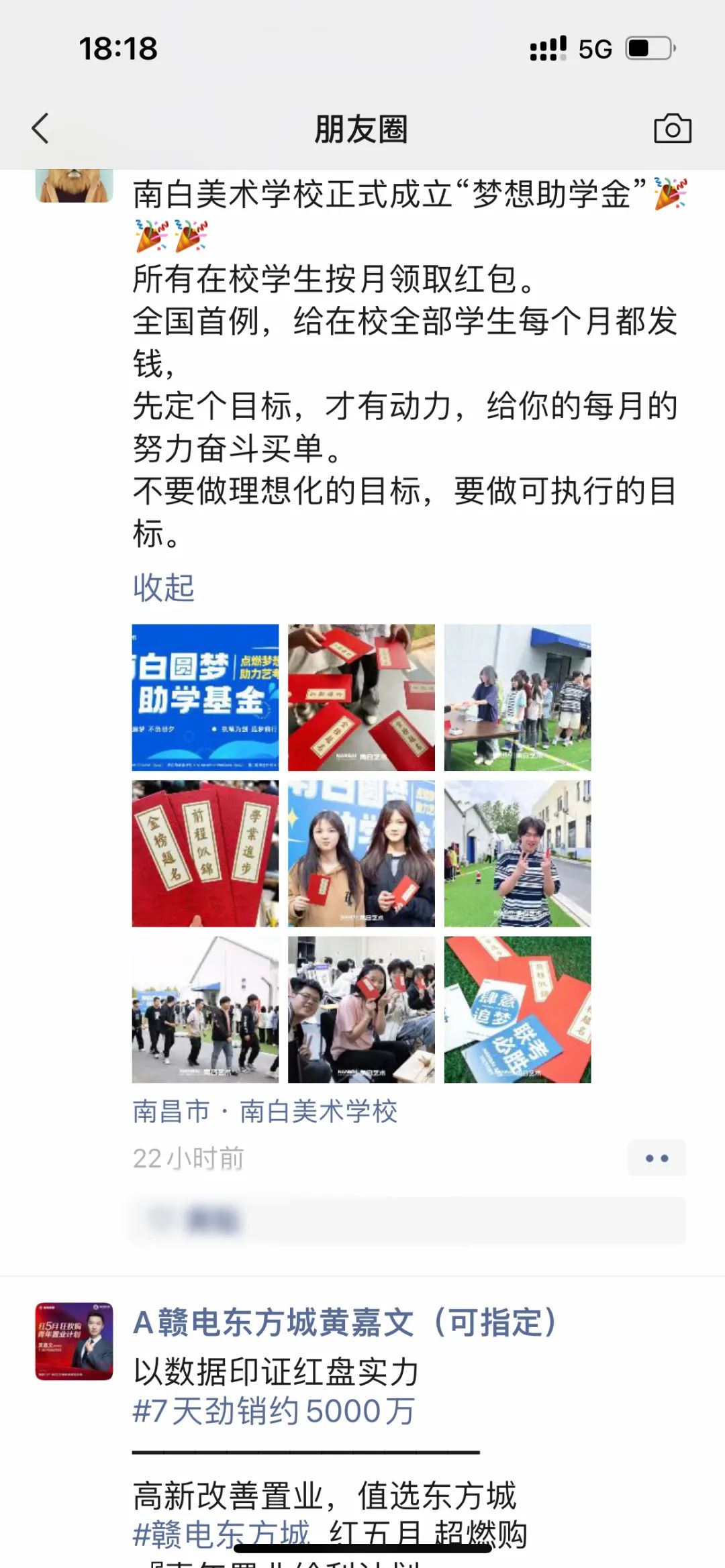Screen dimensions: 725x1568
Task: Open the photo of students queuing at a table
Action: click(518, 697)
